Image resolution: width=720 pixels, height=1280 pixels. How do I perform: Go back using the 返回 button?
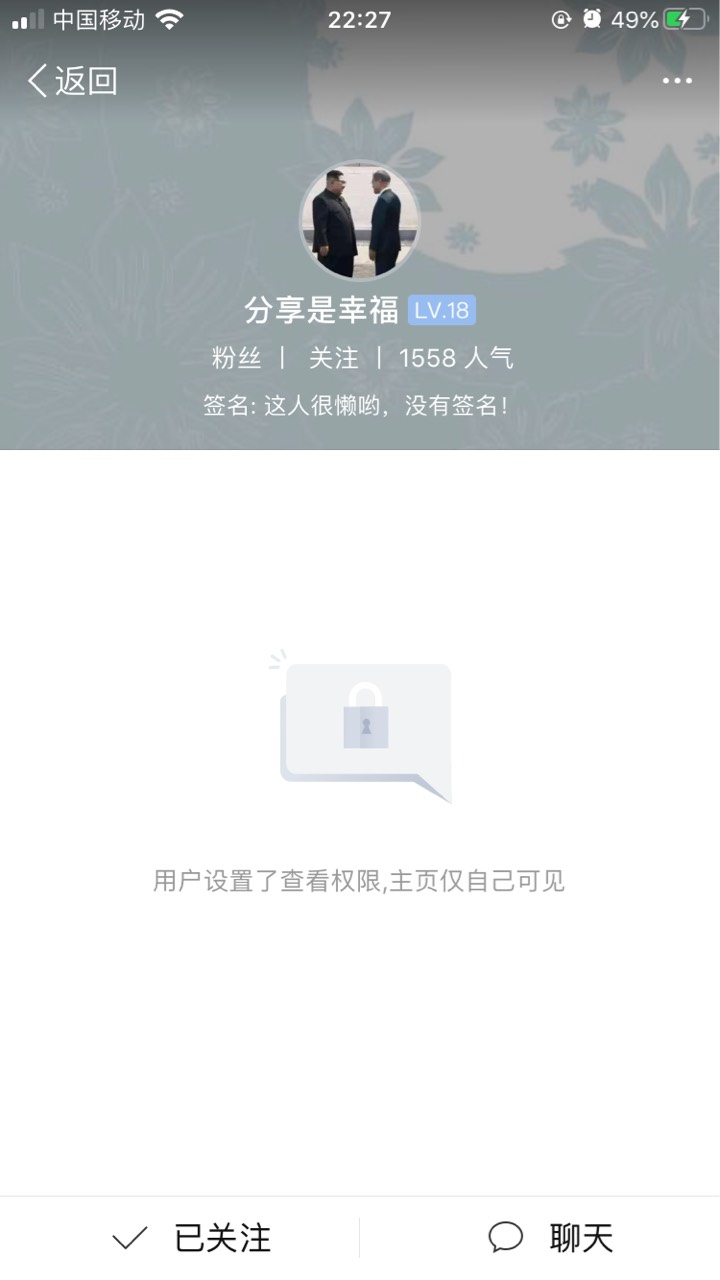click(73, 81)
